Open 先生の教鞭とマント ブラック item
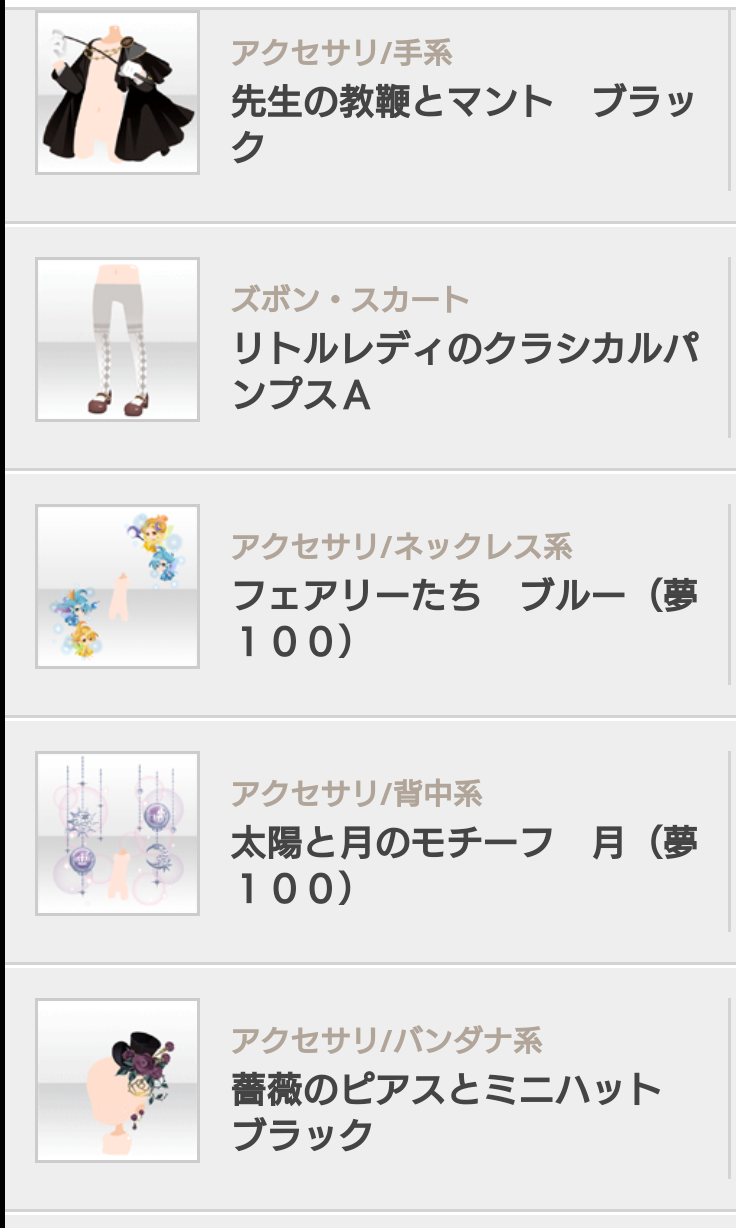This screenshot has width=736, height=1228. (462, 124)
